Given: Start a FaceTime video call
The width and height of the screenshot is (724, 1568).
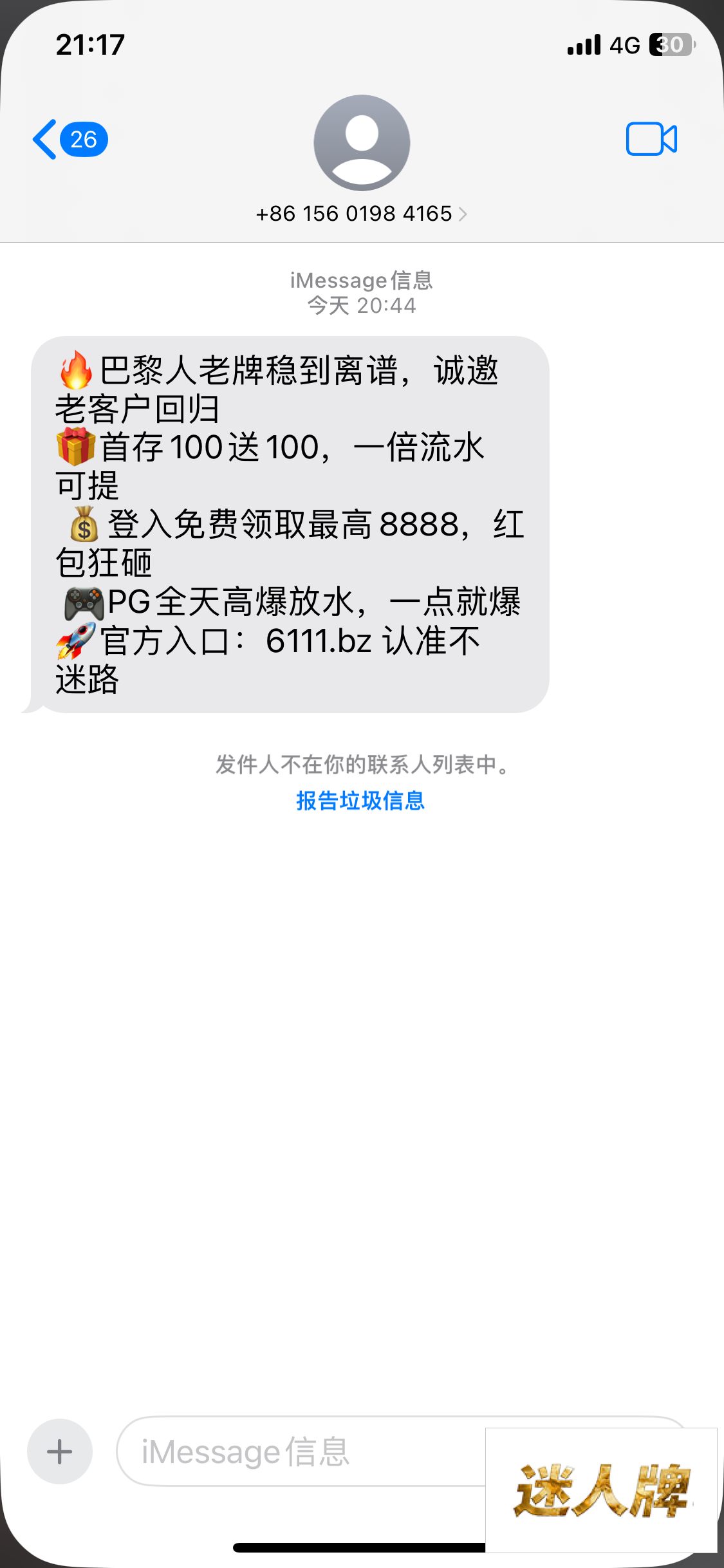Looking at the screenshot, I should 651,139.
